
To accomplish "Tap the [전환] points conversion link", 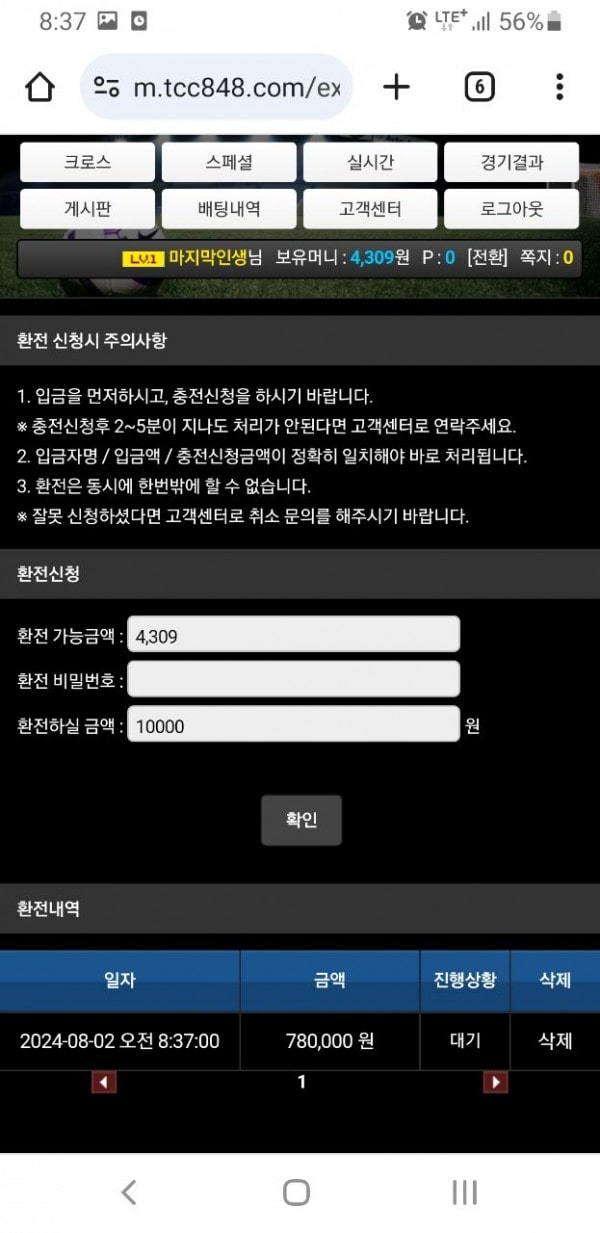I will pos(487,258).
